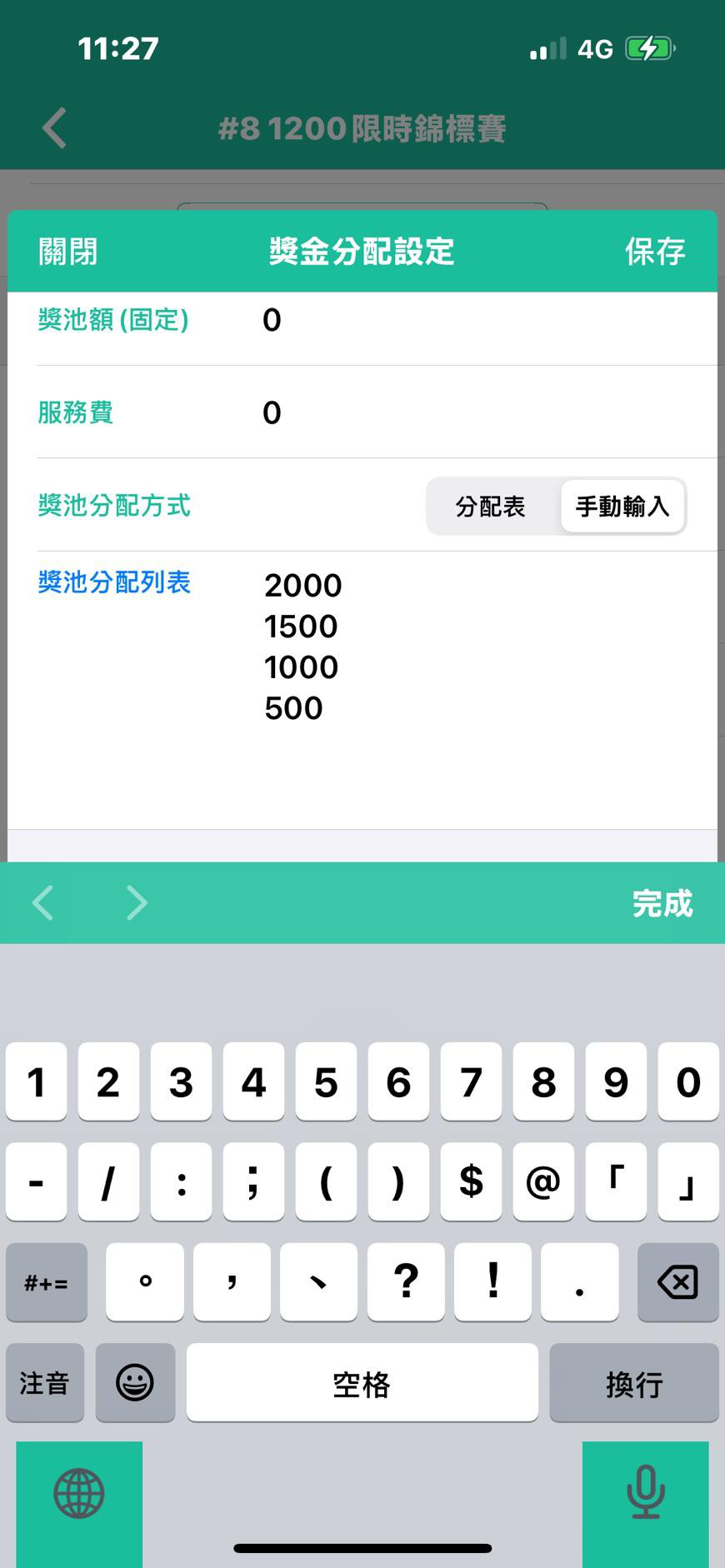The height and width of the screenshot is (1568, 725).
Task: Jump to the previous input field arrow
Action: (43, 903)
